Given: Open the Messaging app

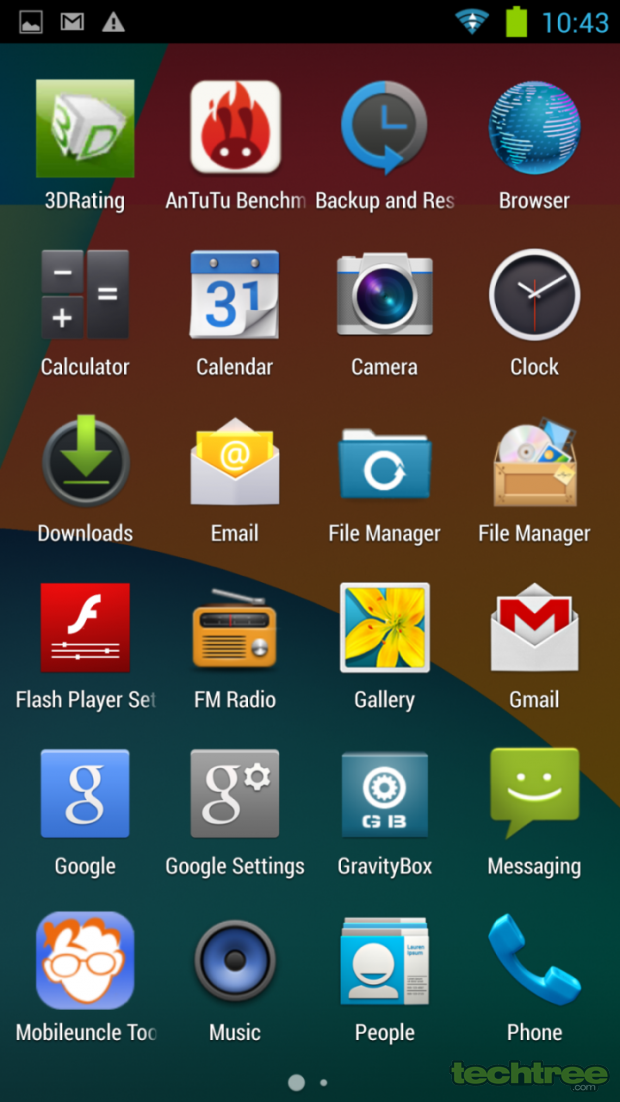Looking at the screenshot, I should [534, 794].
